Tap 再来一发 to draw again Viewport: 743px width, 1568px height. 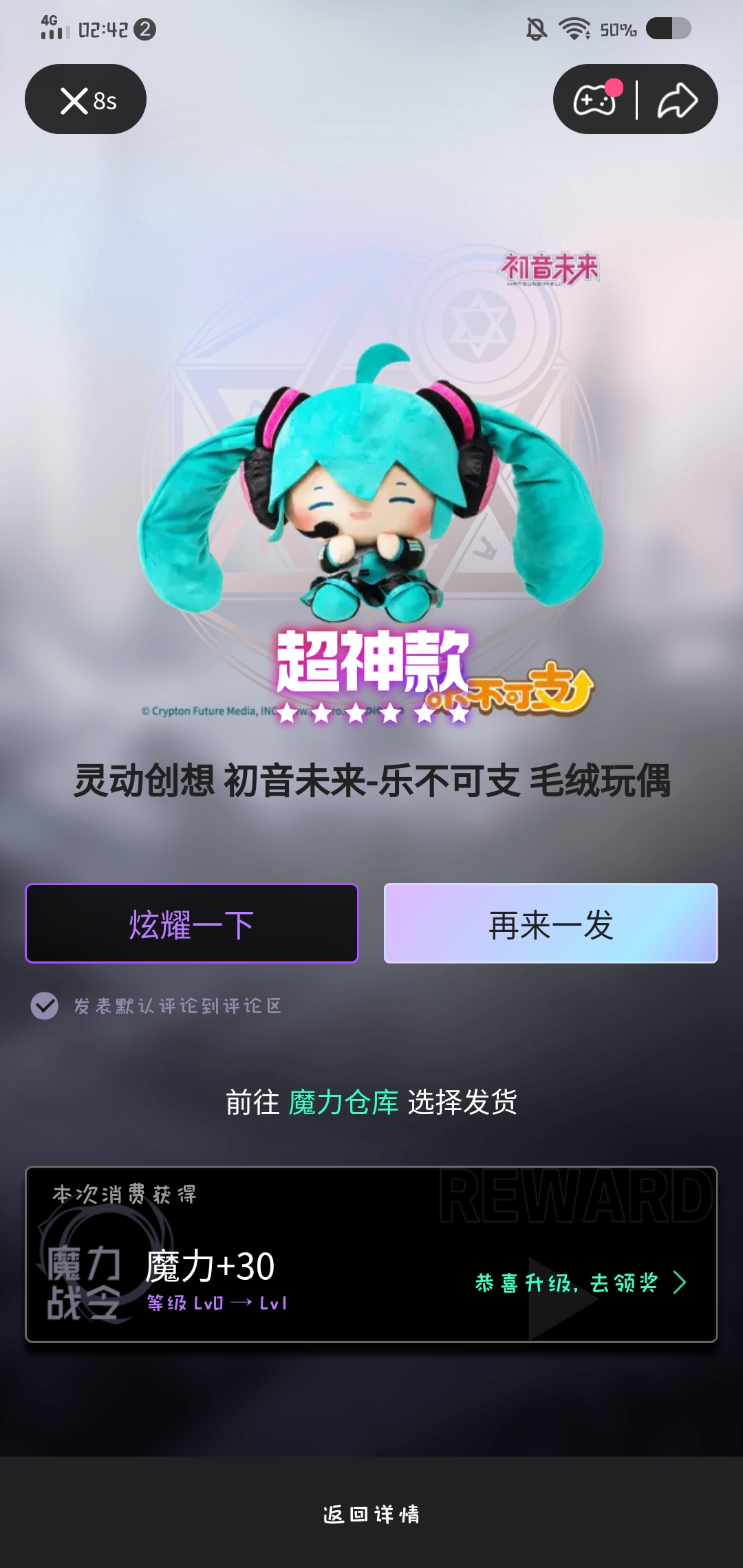(x=550, y=924)
